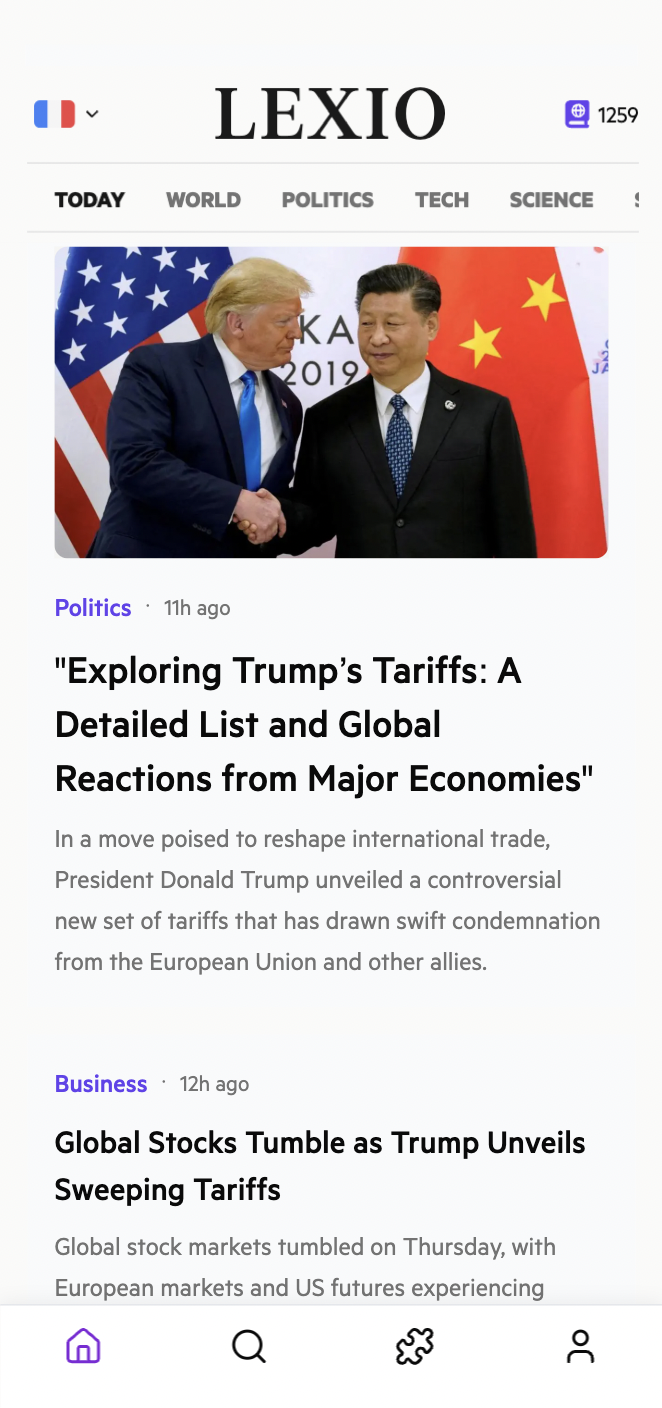The width and height of the screenshot is (662, 1408).
Task: Open the Business category label
Action: (x=101, y=1084)
